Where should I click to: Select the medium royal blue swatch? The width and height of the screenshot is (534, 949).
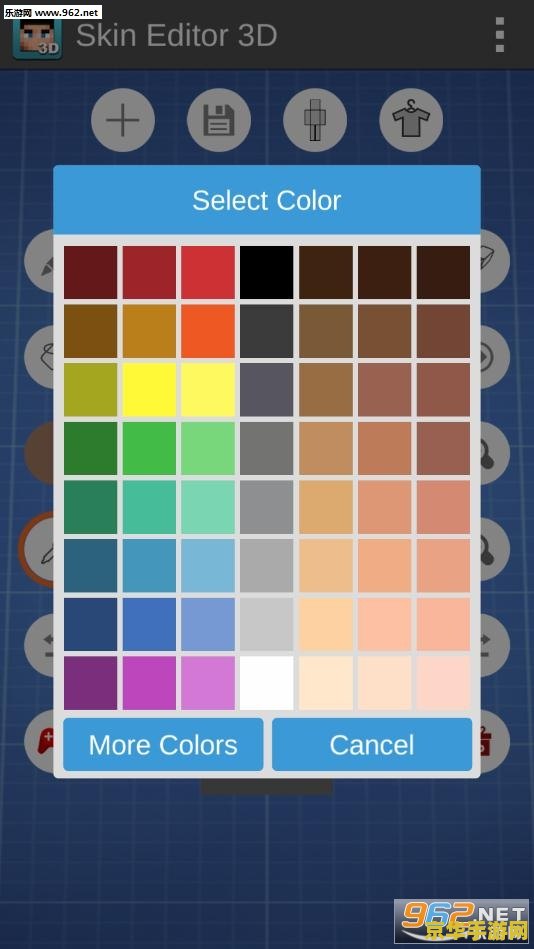pyautogui.click(x=150, y=624)
